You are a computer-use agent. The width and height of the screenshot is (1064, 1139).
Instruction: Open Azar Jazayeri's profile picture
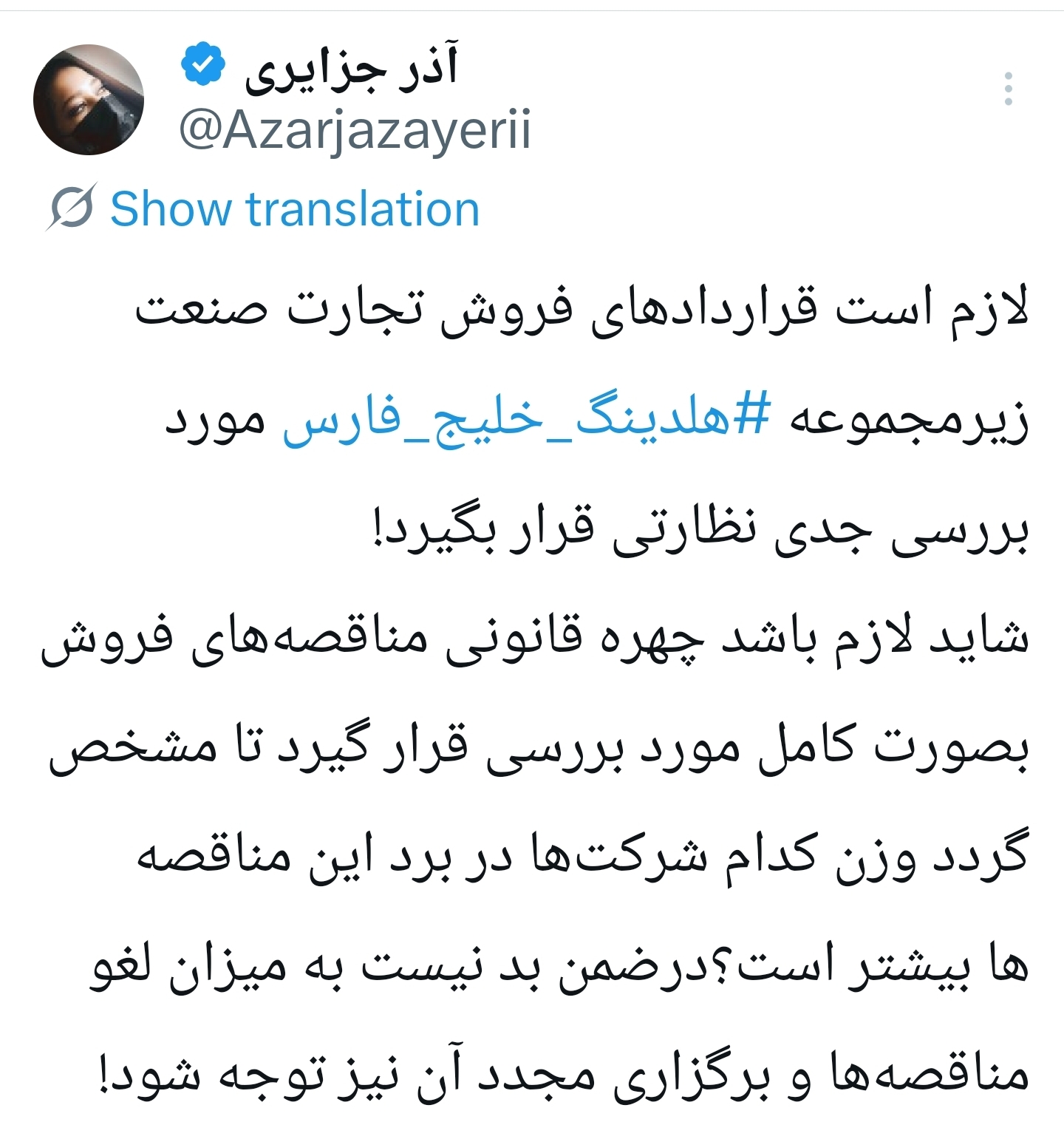89,100
